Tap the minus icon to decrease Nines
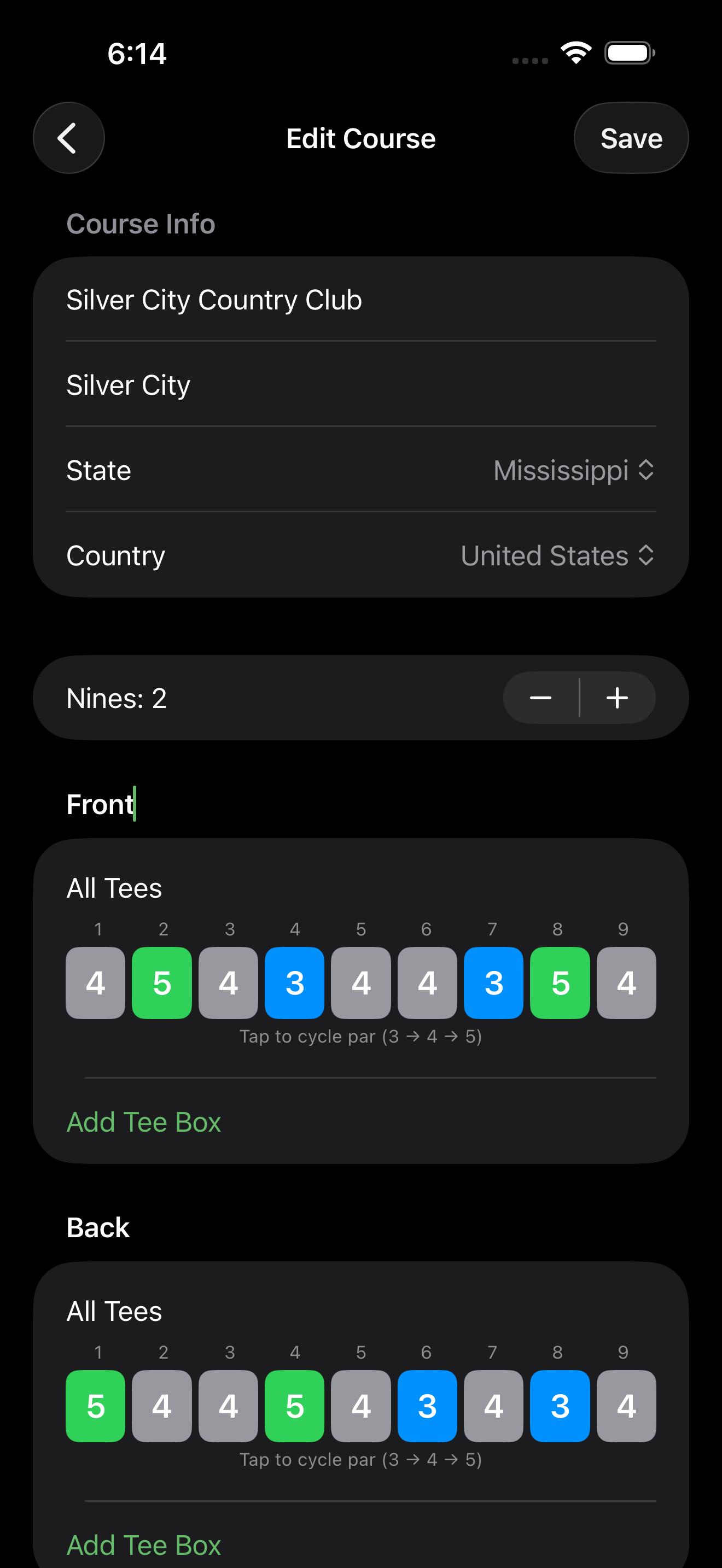The image size is (722, 1568). (x=540, y=698)
